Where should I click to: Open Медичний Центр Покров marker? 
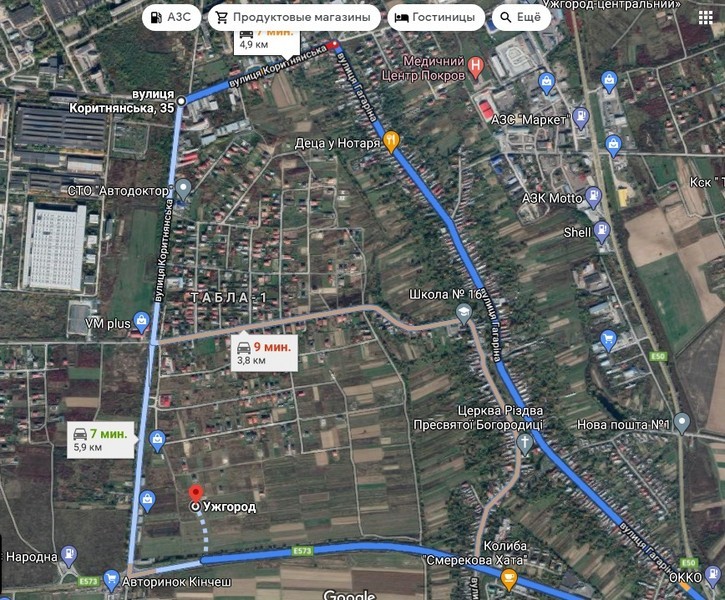pos(476,68)
